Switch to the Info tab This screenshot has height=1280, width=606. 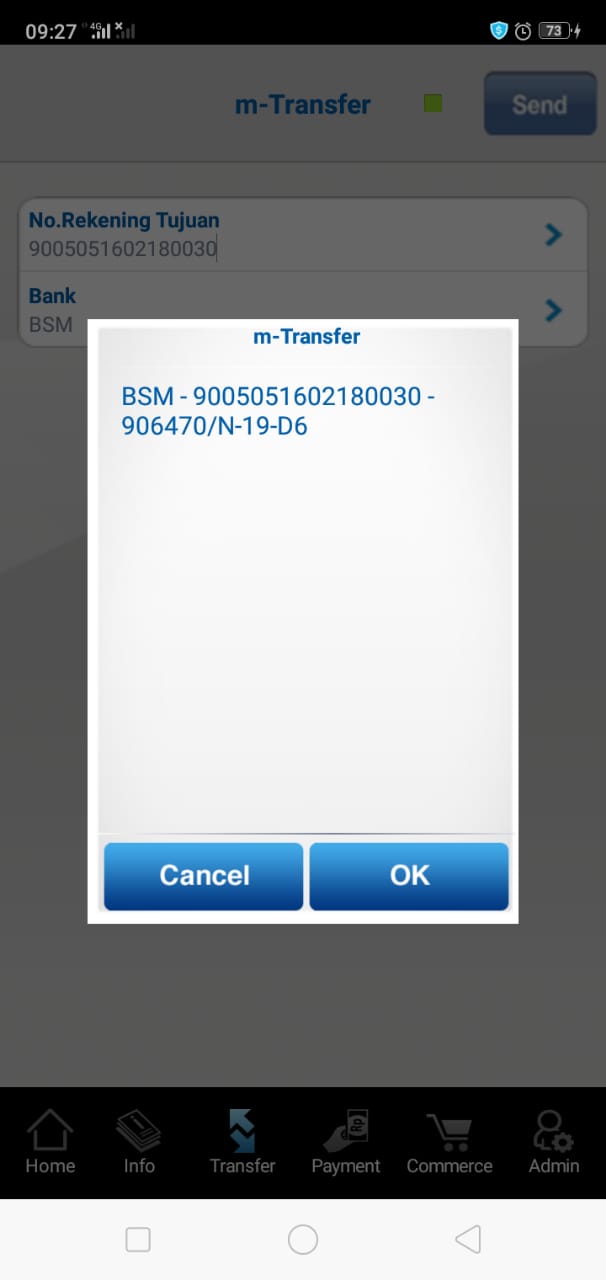click(x=139, y=1142)
